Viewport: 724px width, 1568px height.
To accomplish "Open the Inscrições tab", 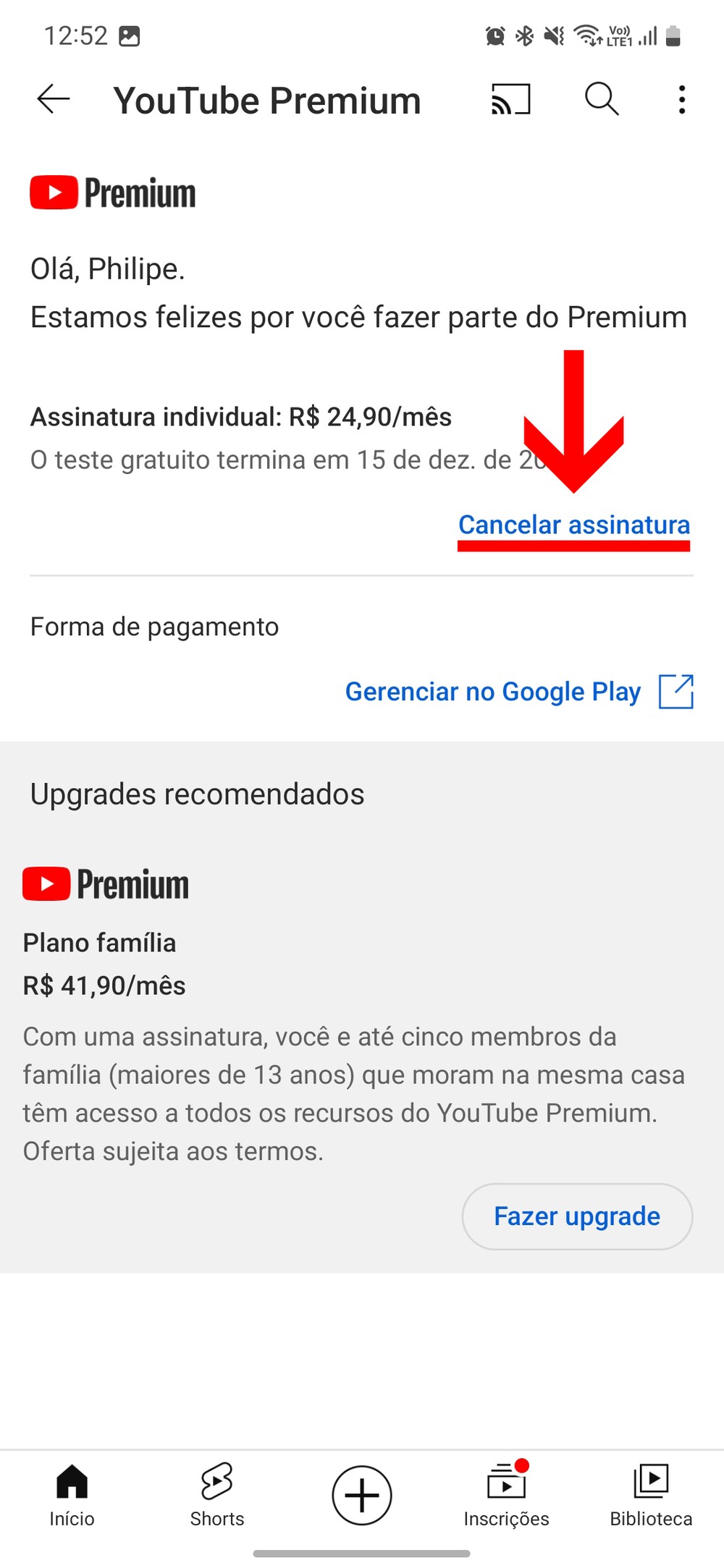I will (x=506, y=1495).
